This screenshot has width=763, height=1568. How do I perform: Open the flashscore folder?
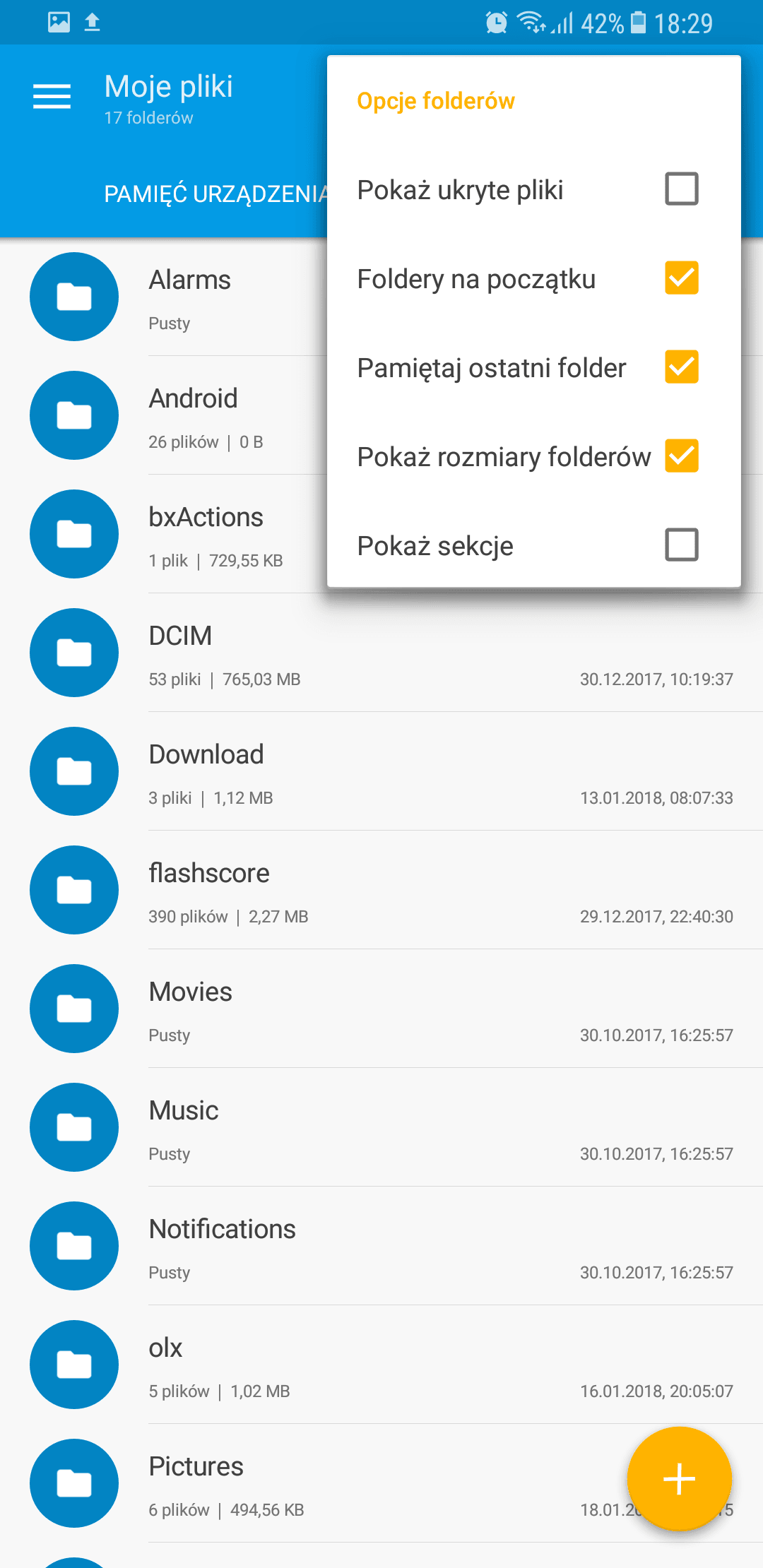click(x=381, y=890)
